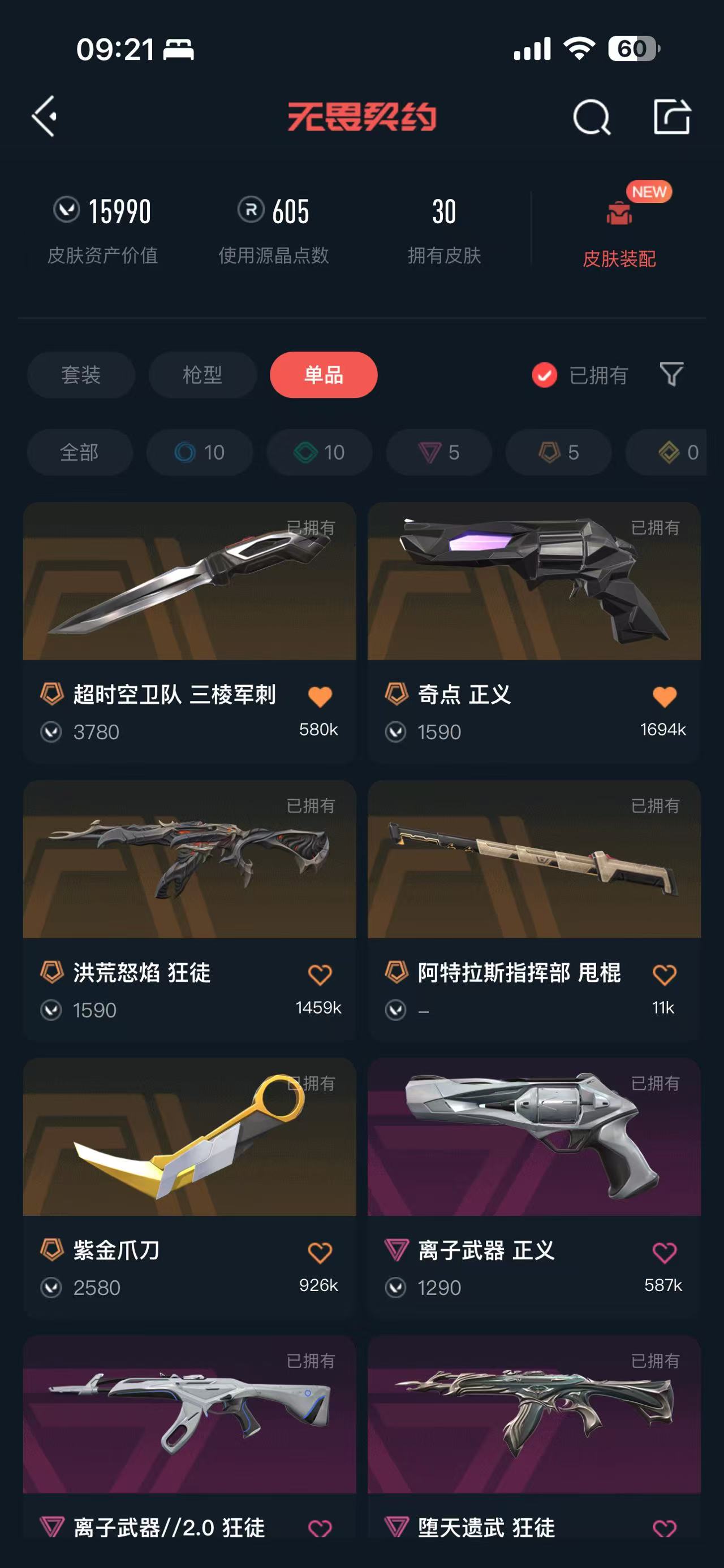Select the 单品 tab
724x1568 pixels.
coord(324,374)
